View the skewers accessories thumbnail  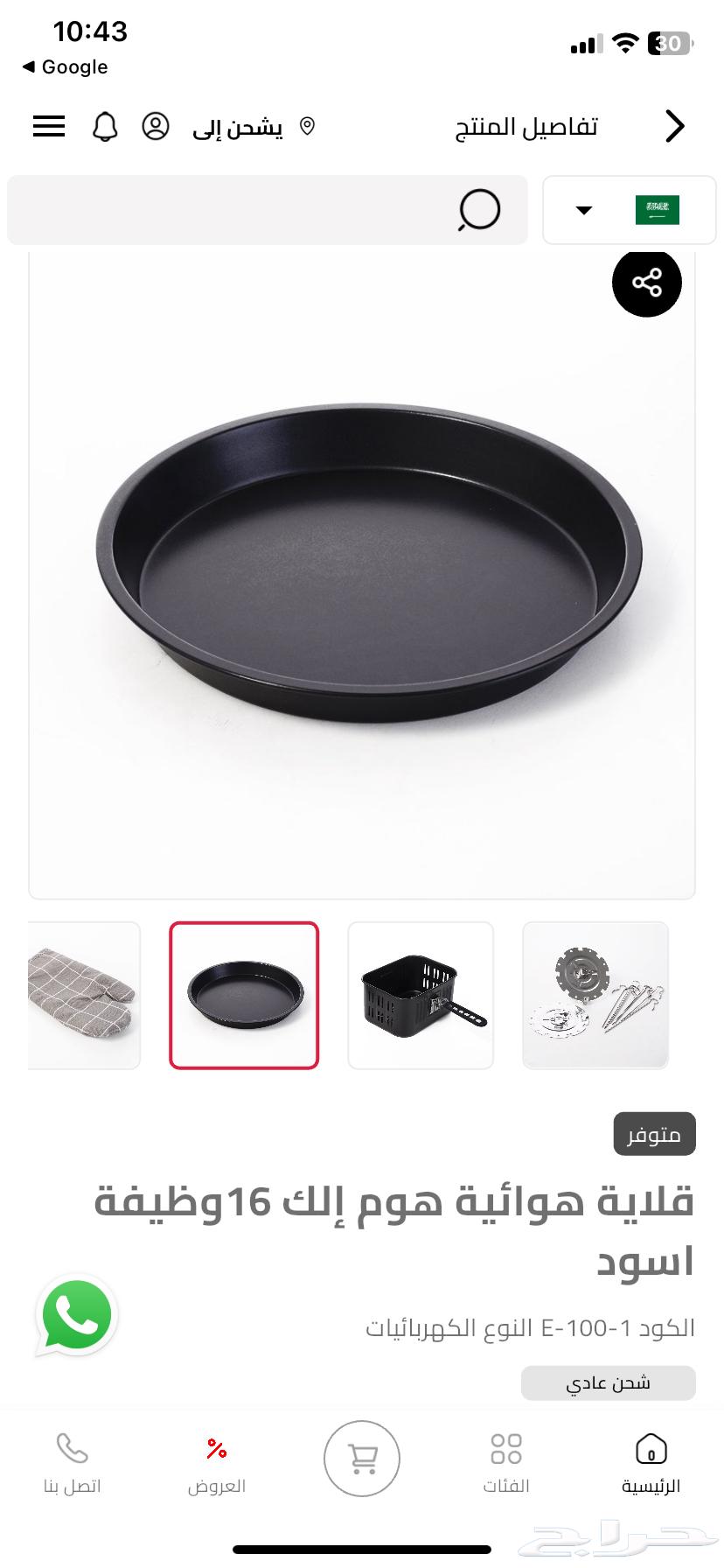tap(595, 995)
